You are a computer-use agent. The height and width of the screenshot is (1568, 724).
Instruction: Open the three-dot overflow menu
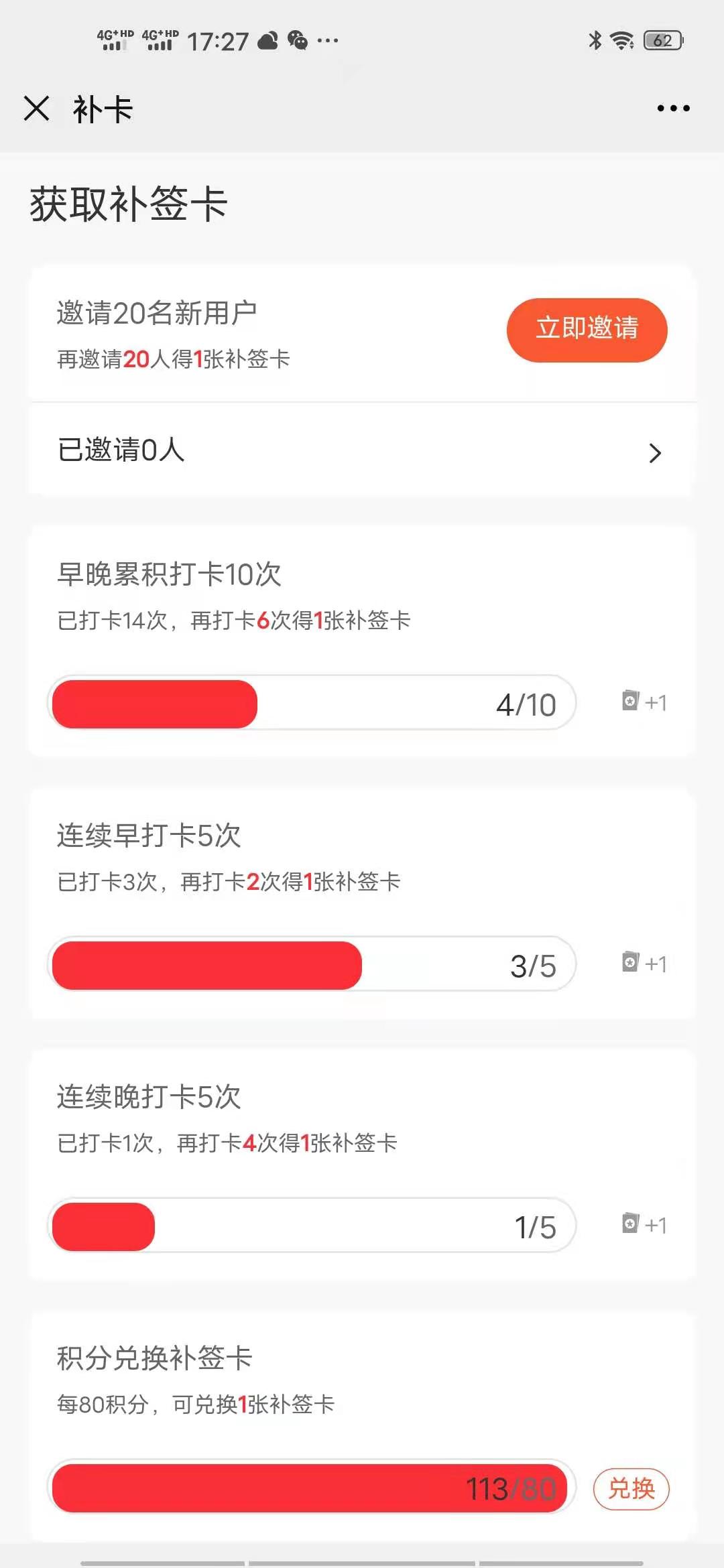(673, 108)
